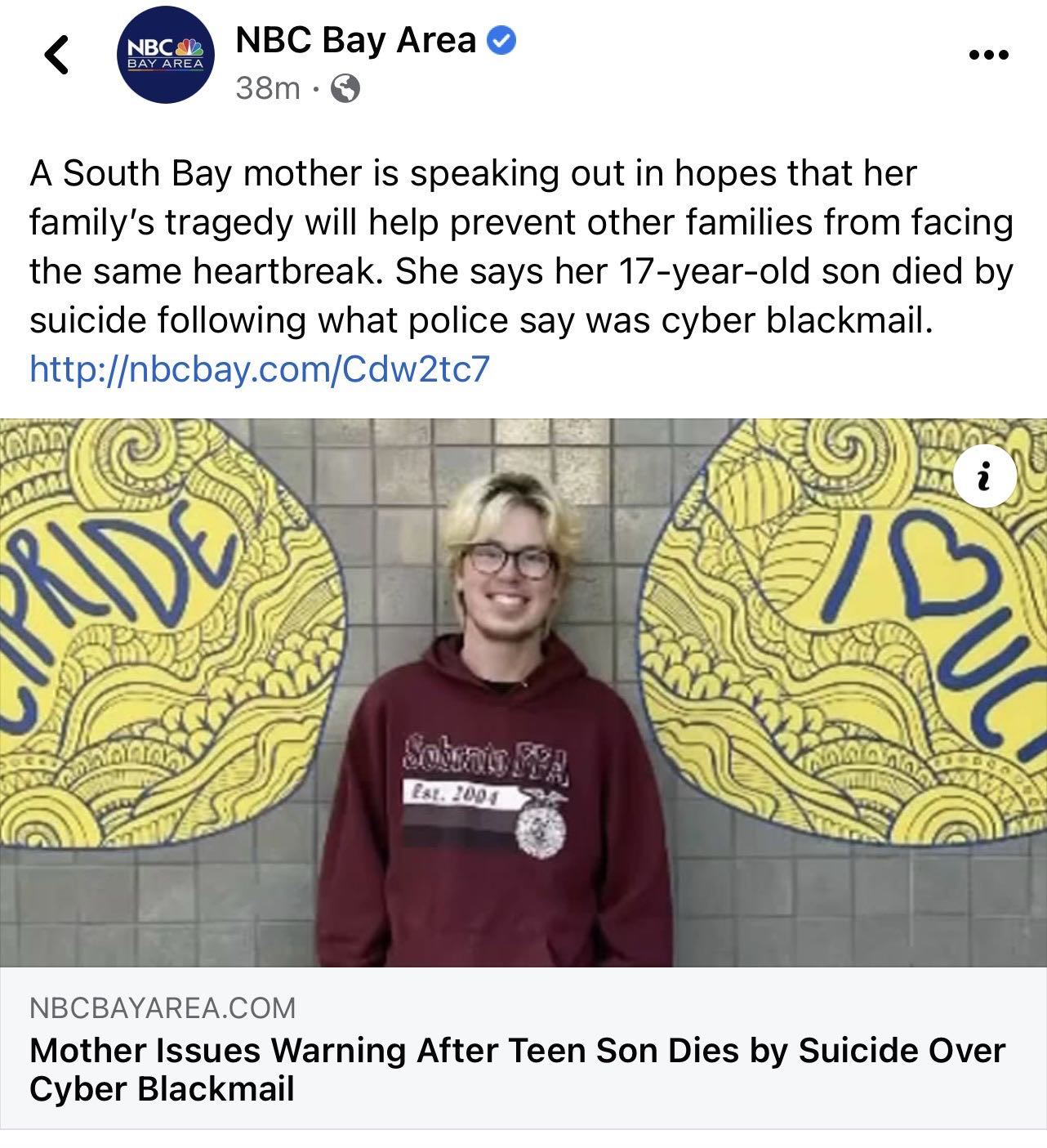Open the article preview image
Viewport: 1047px width, 1148px height.
(x=523, y=693)
